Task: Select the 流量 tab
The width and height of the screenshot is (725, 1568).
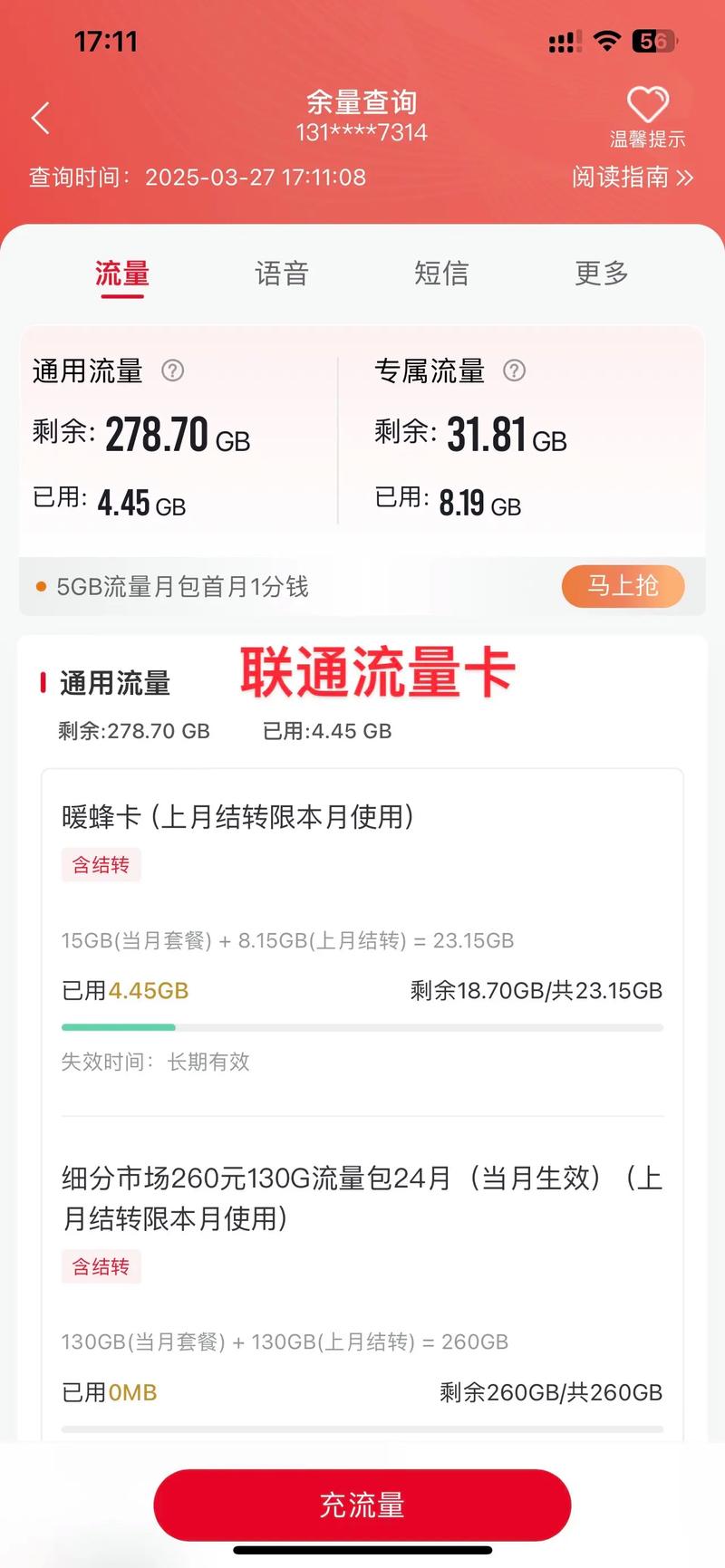Action: pos(122,274)
